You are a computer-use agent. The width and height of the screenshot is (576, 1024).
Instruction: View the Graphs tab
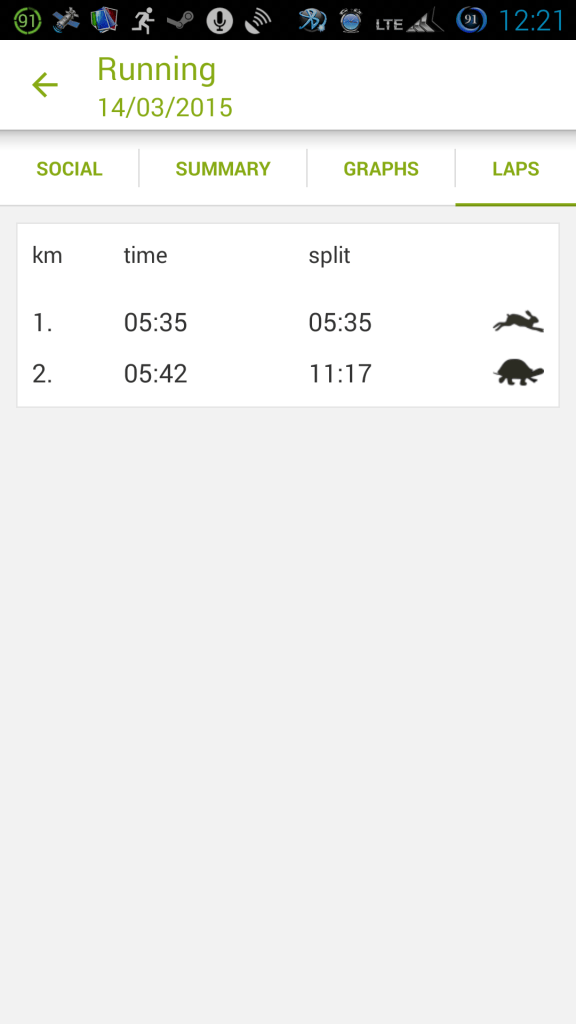coord(381,168)
